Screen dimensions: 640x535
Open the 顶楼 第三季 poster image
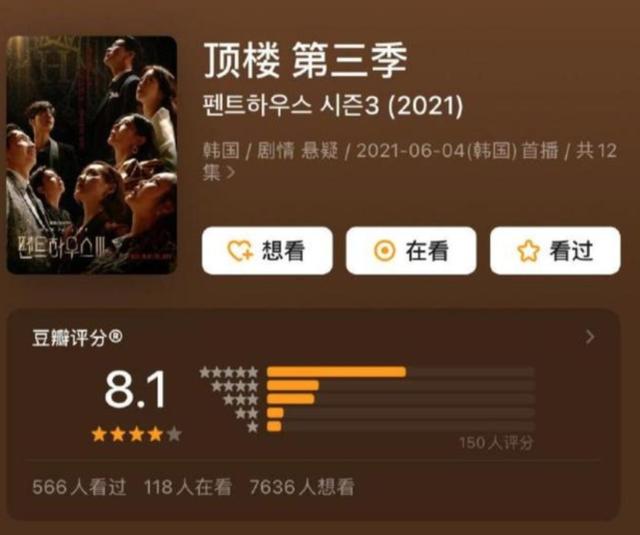coord(92,155)
